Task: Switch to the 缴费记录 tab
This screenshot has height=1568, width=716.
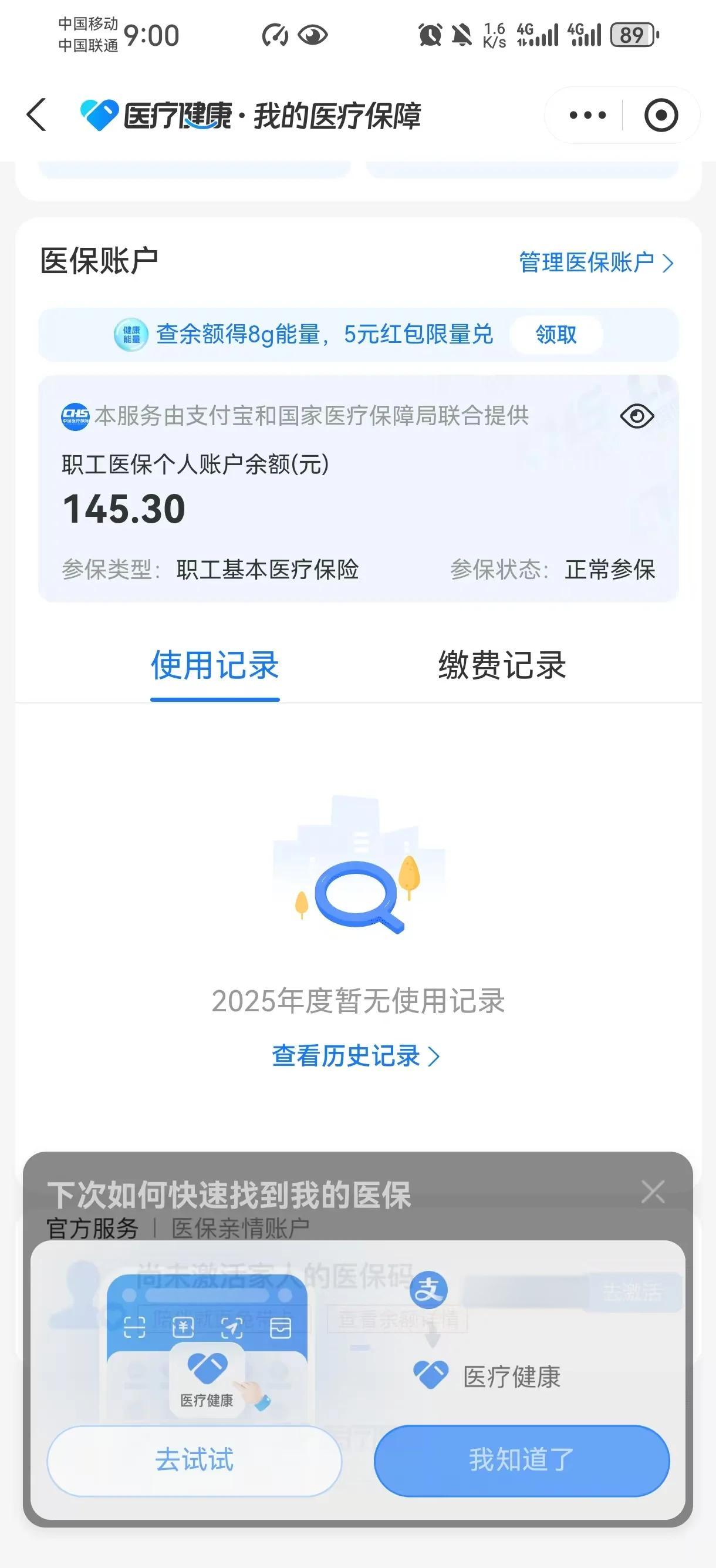Action: (x=501, y=667)
